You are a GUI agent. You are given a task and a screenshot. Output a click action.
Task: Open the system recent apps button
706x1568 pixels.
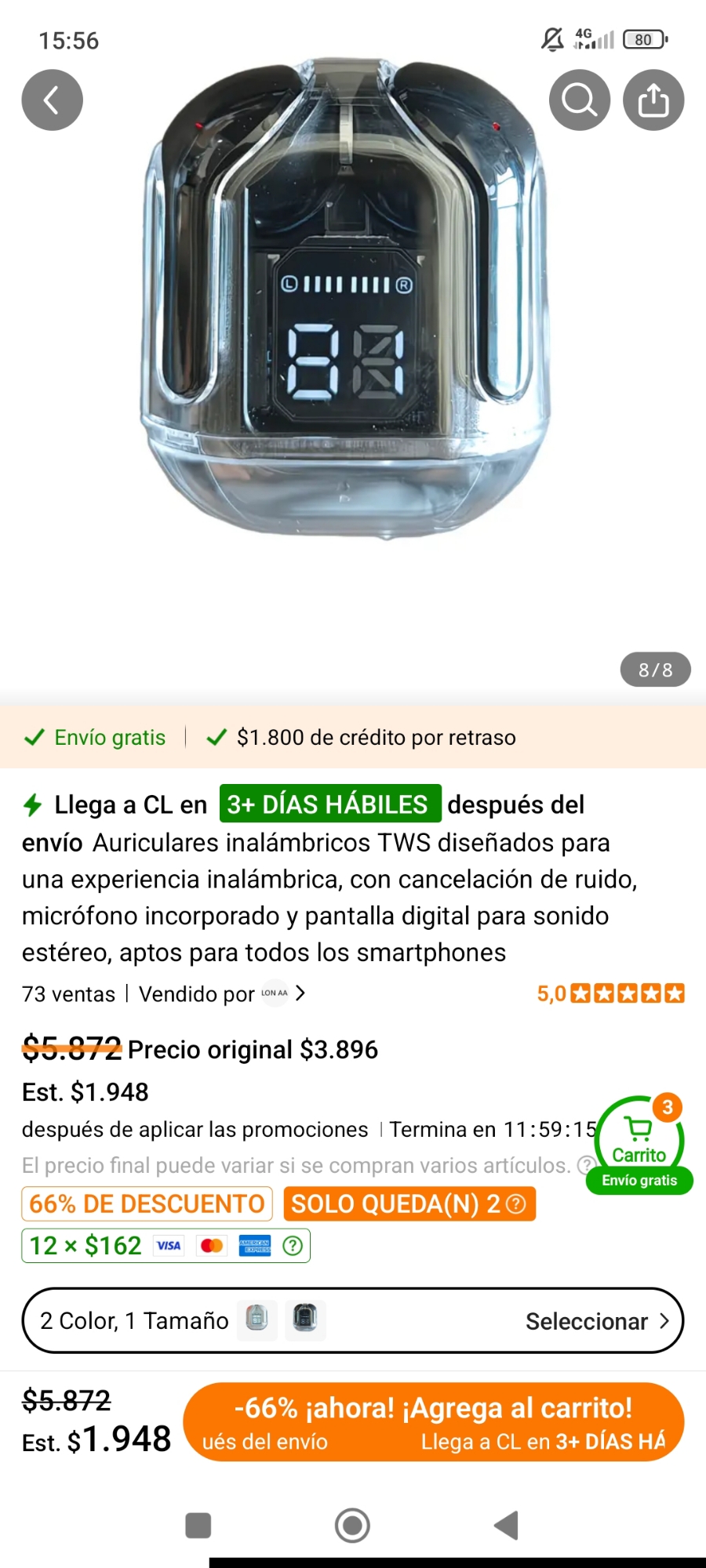(x=198, y=1526)
